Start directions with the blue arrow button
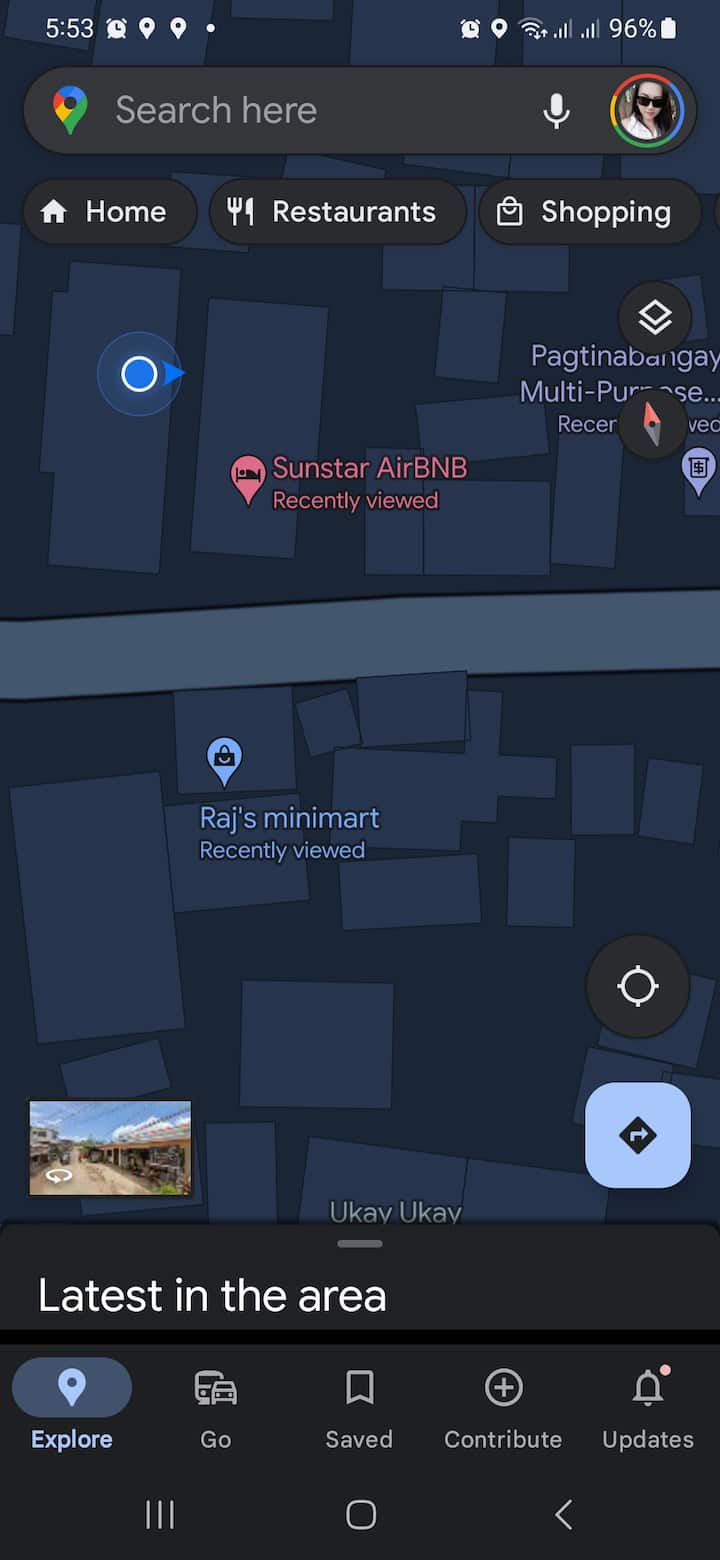Screen dimensions: 720x1560 pyautogui.click(x=637, y=1135)
